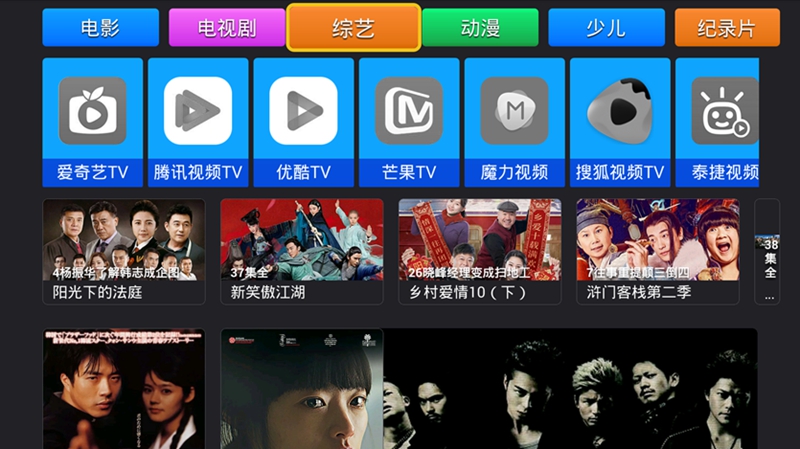800x449 pixels.
Task: Launch 爱奇艺TV
Action: 93,122
